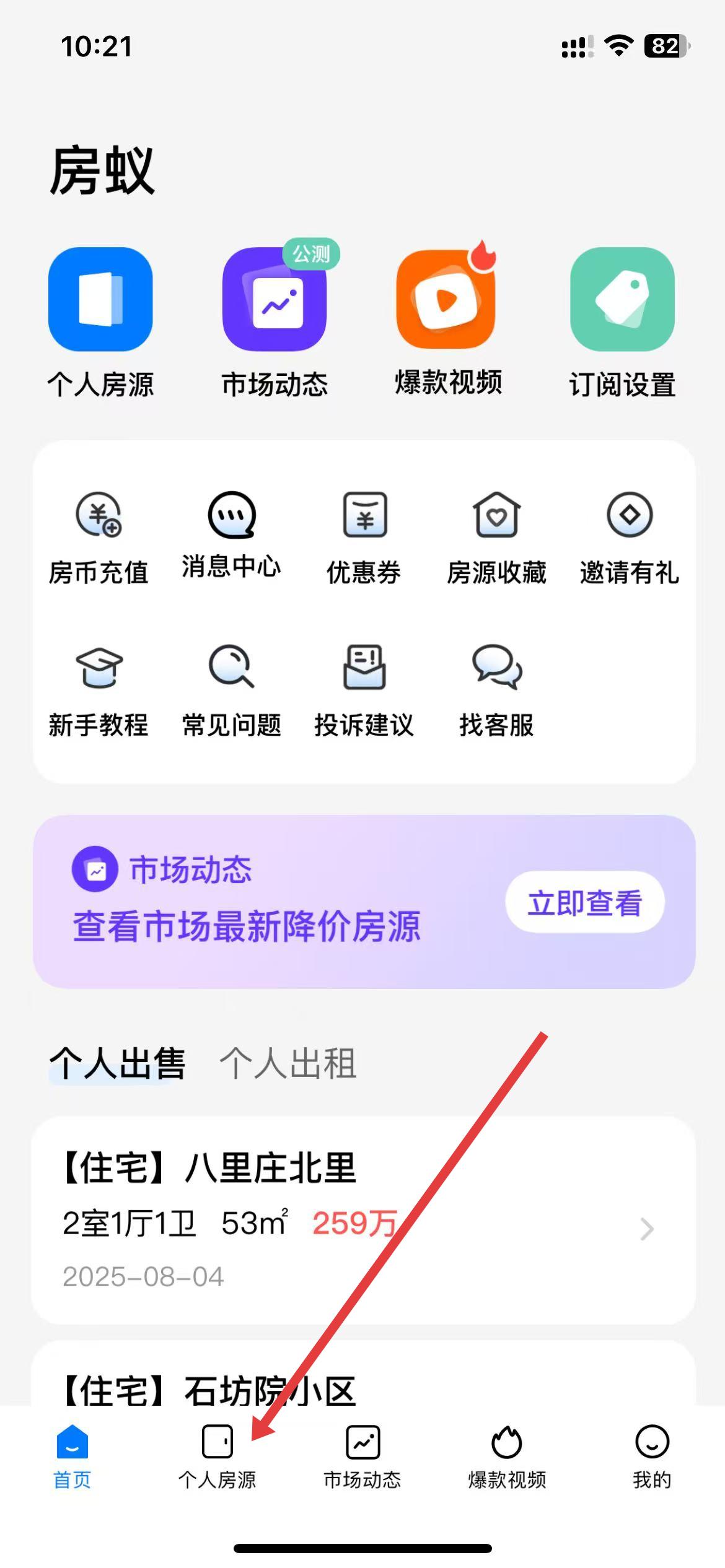Open the 市场动态 purple shortcut icon

click(x=275, y=300)
